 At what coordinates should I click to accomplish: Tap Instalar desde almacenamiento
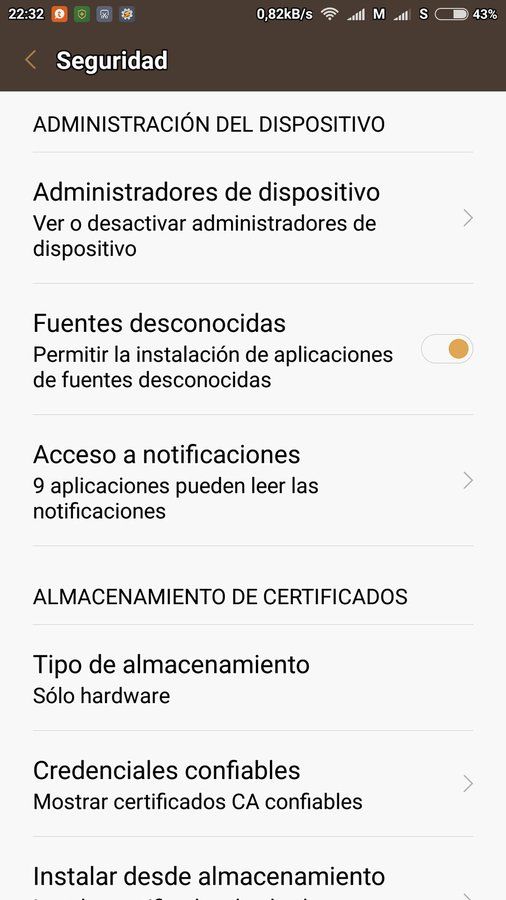click(253, 868)
